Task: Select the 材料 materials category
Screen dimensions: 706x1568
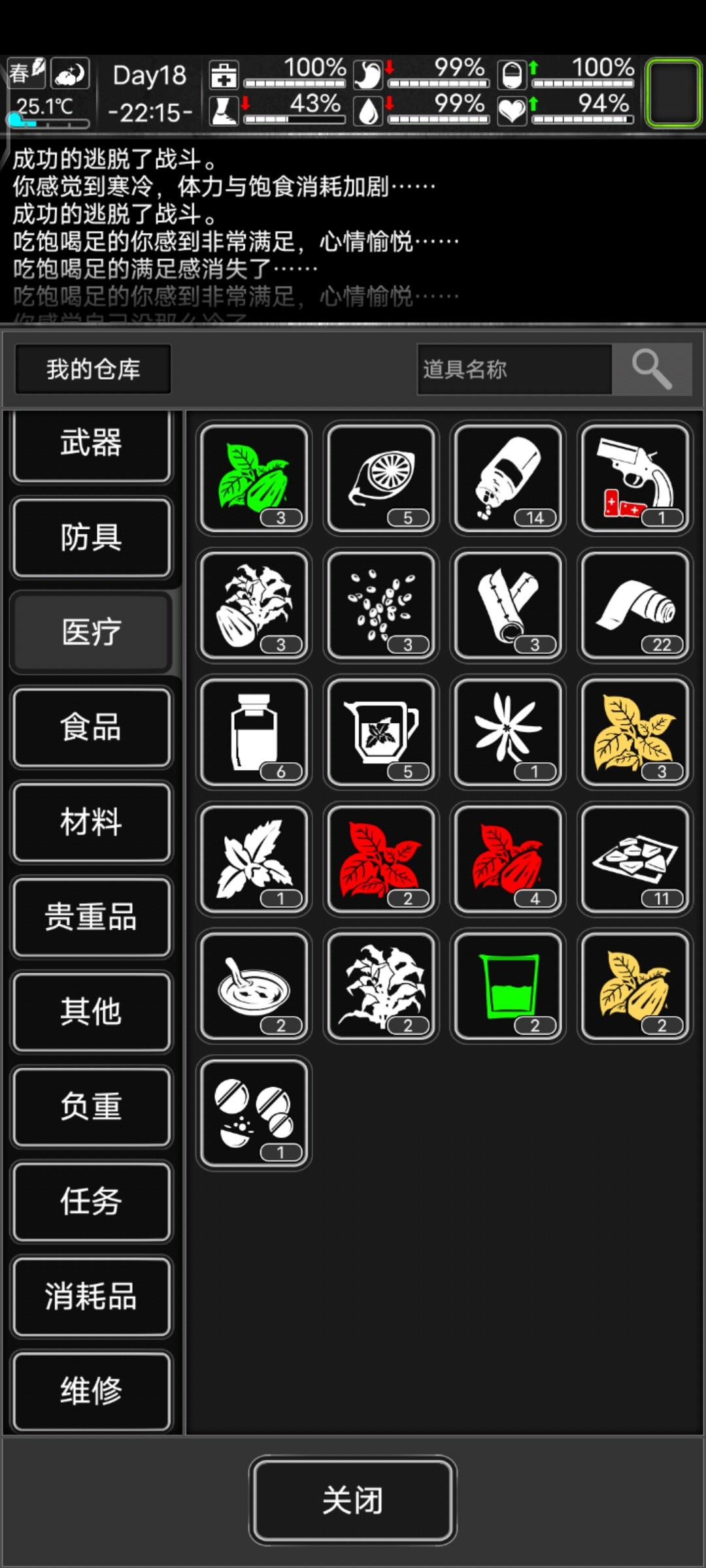Action: [92, 823]
